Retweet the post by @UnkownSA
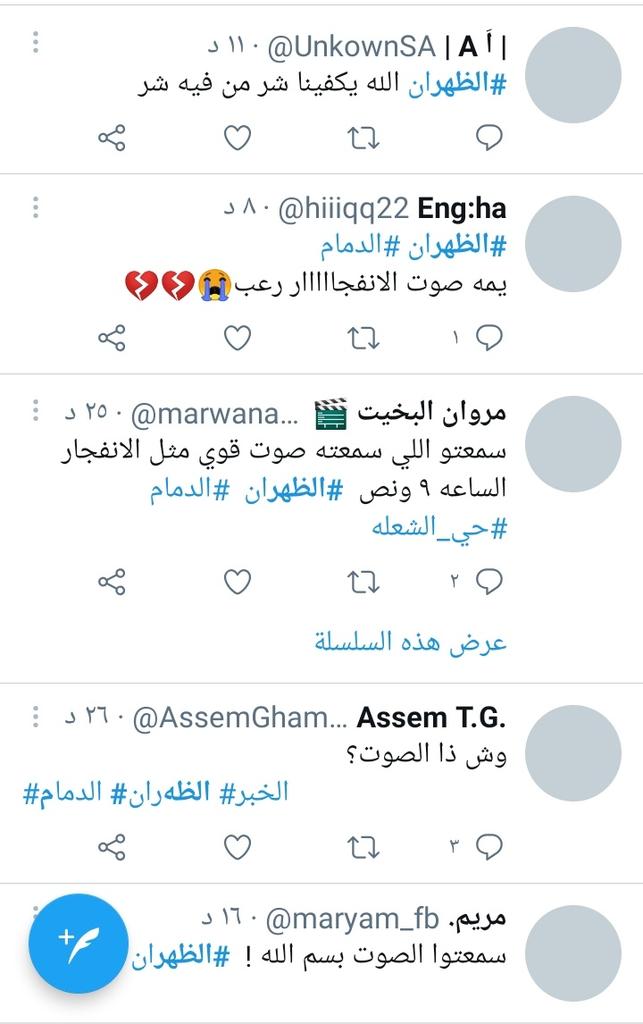This screenshot has height=1024, width=643. point(363,138)
